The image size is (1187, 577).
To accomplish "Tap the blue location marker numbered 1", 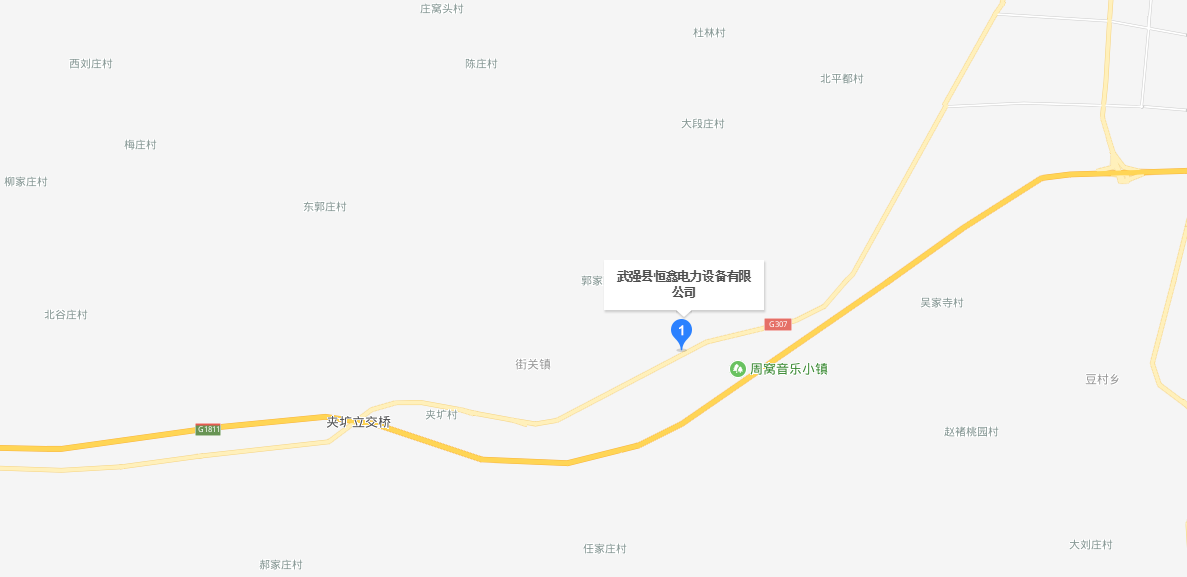I will pos(681,332).
